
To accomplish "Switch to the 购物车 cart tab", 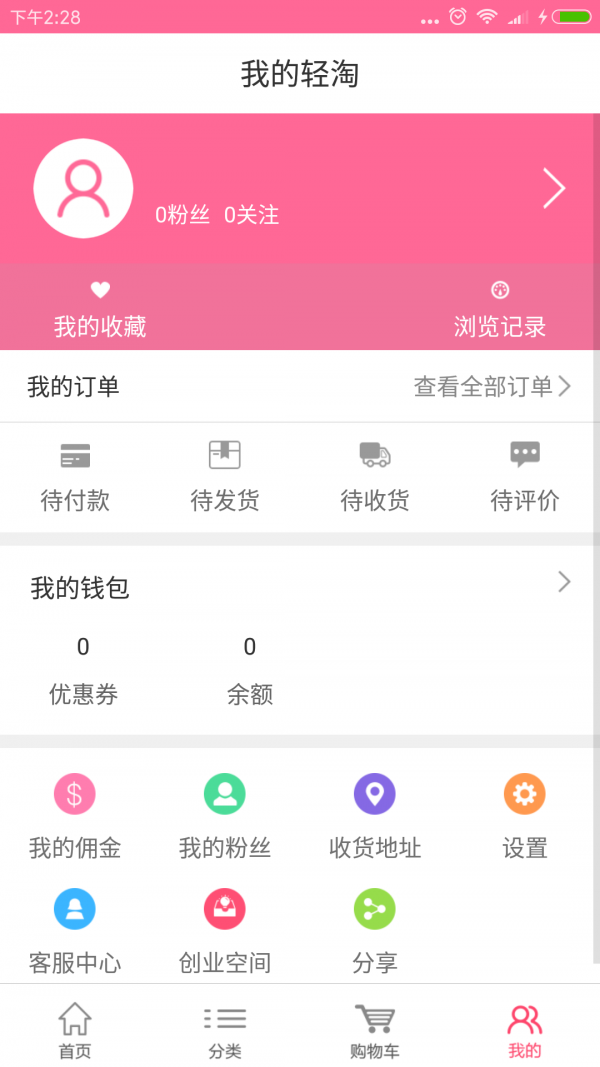I will [x=375, y=1030].
